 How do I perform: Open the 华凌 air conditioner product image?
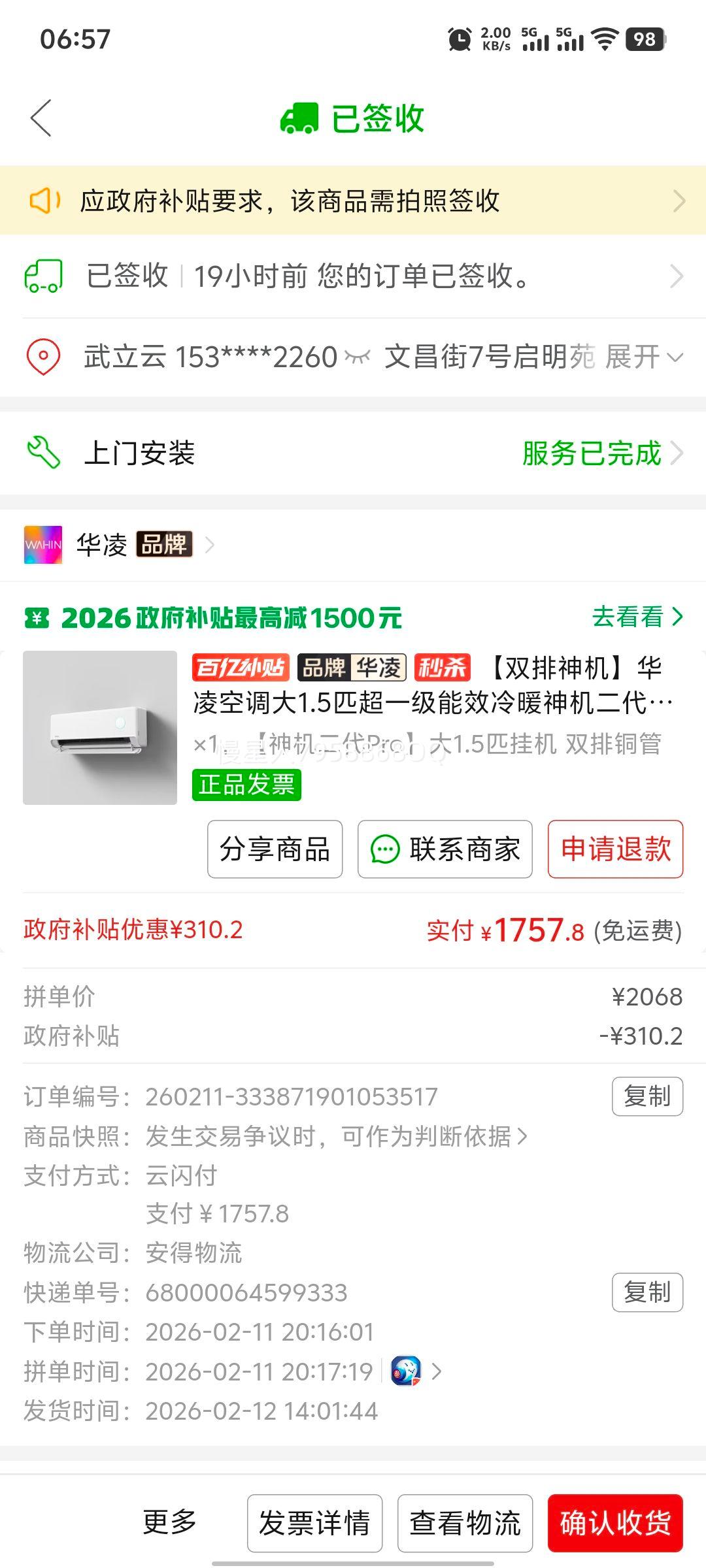(x=100, y=727)
